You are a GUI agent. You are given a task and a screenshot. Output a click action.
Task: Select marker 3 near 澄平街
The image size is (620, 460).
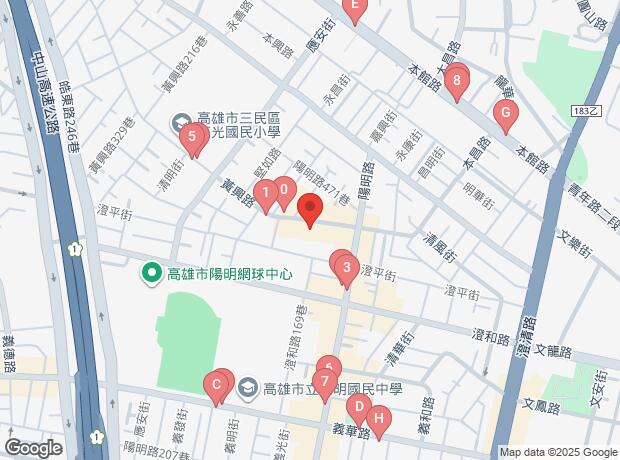pos(345,267)
